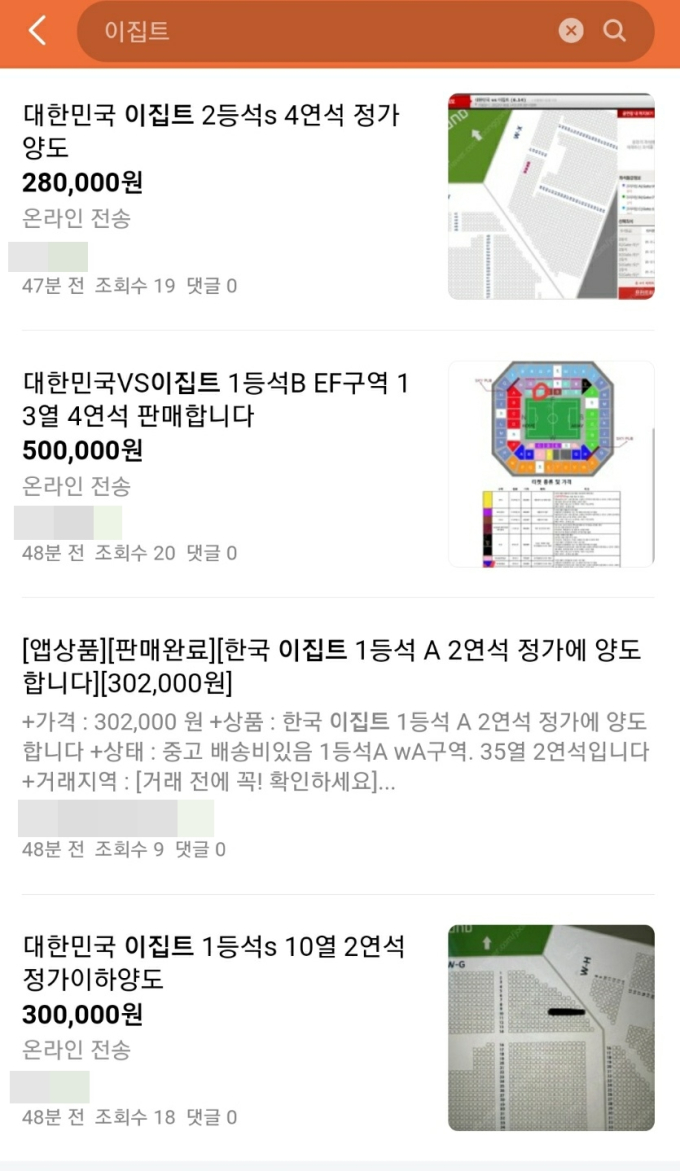Screen dimensions: 680x1171
Task: Go back using the arrow icon
Action: [37, 31]
